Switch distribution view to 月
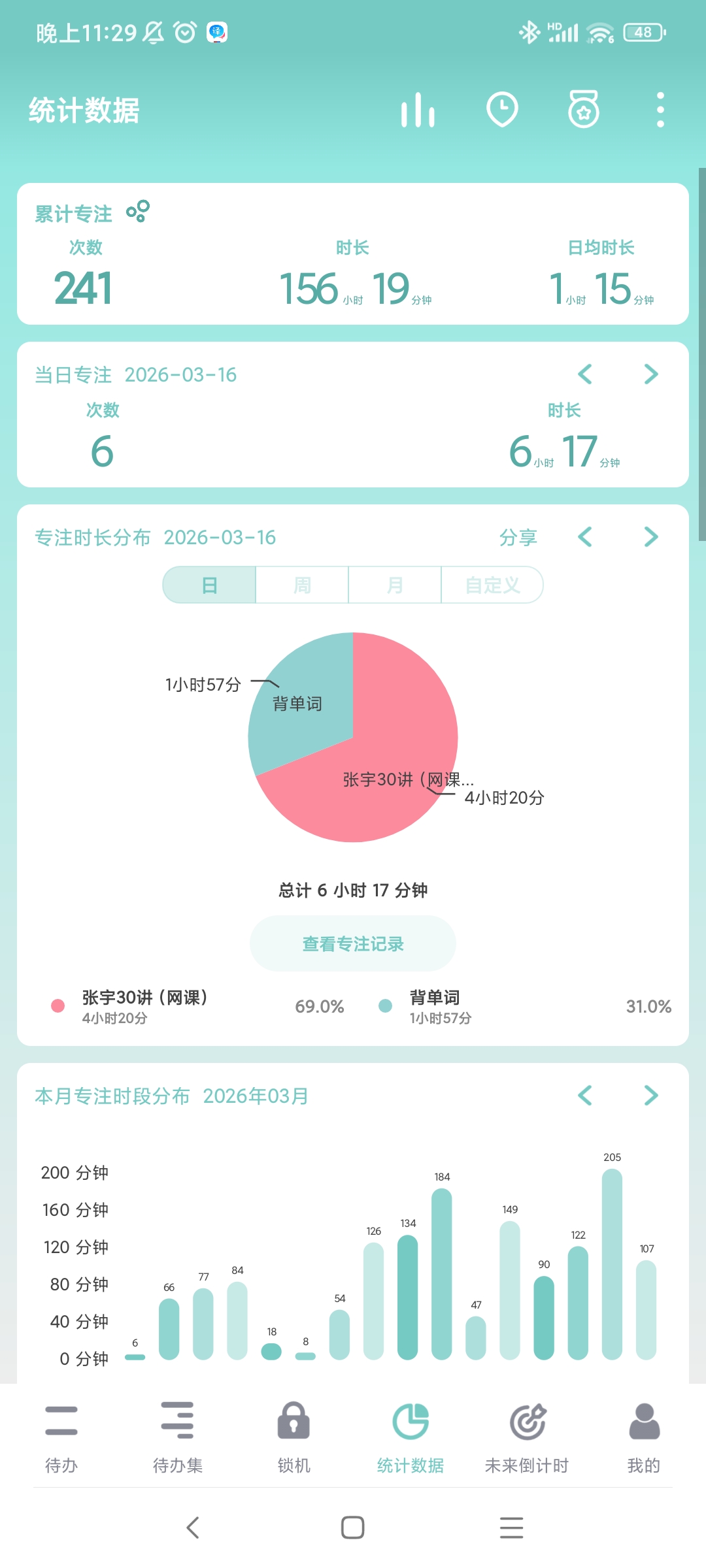The width and height of the screenshot is (706, 1568). (395, 585)
